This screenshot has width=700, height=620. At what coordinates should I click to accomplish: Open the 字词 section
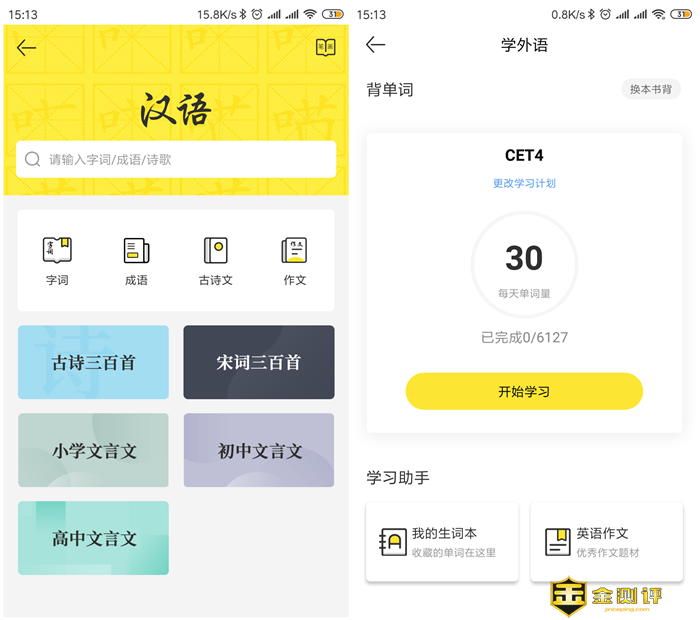point(57,260)
